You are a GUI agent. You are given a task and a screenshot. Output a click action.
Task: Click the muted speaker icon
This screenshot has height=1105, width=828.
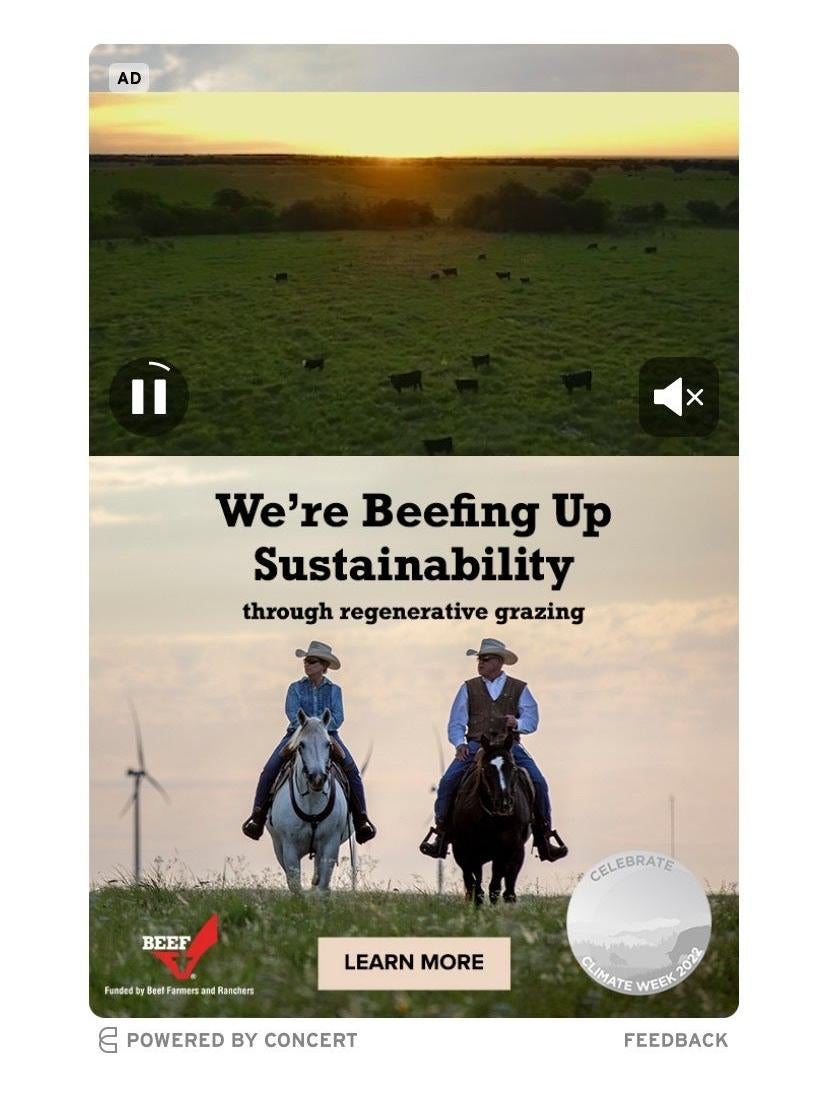tap(678, 396)
